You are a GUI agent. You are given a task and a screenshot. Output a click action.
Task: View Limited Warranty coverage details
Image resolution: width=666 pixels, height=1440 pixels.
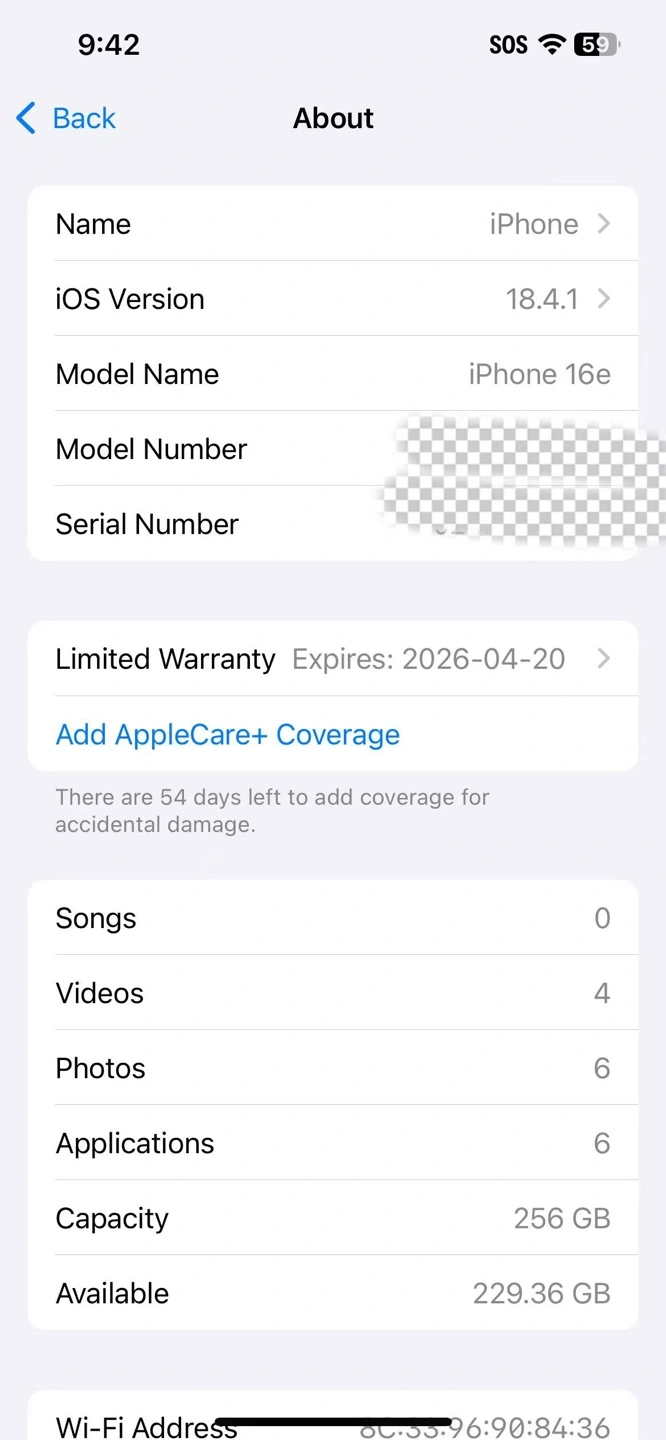[333, 658]
